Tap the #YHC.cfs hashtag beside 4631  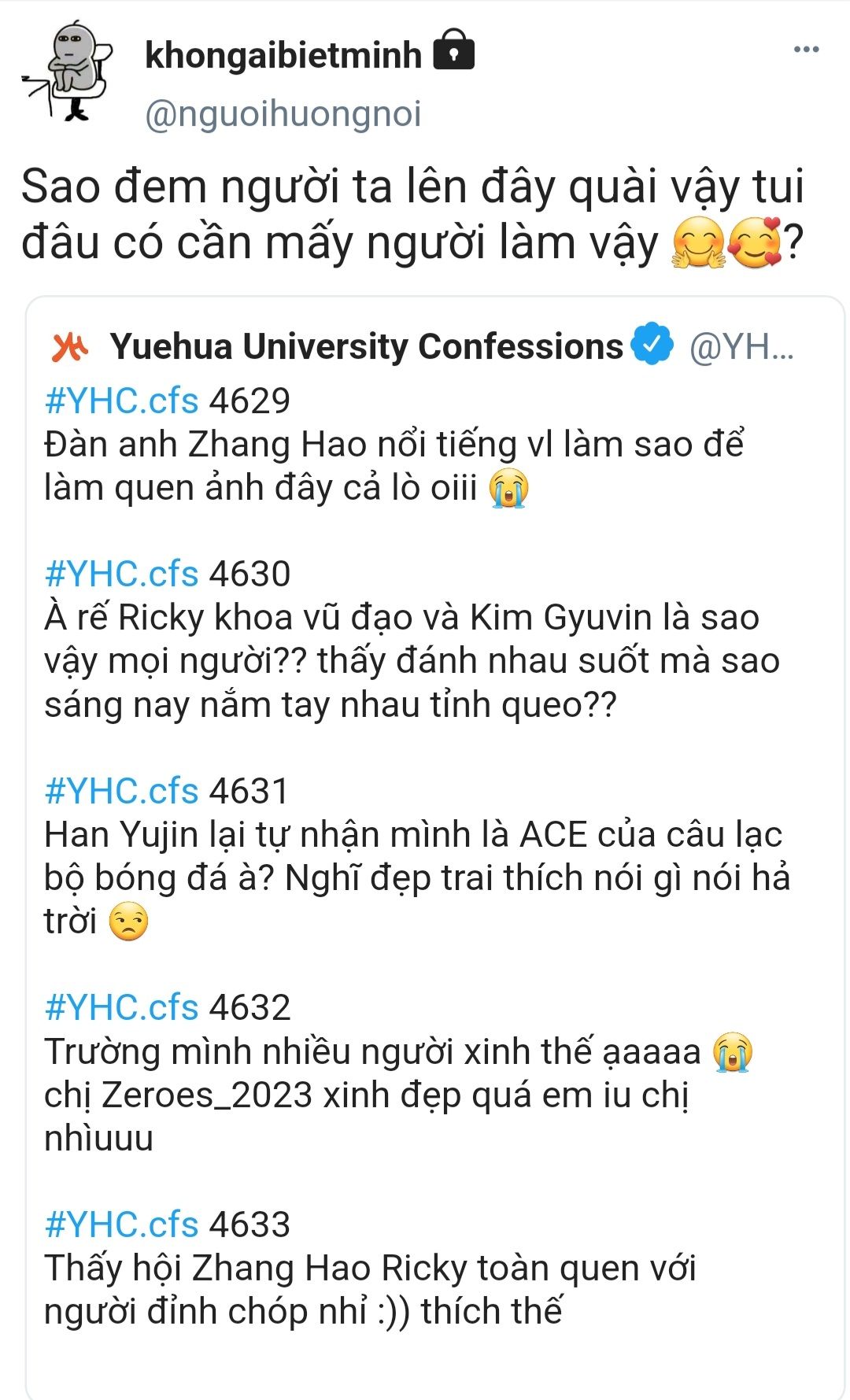click(122, 791)
